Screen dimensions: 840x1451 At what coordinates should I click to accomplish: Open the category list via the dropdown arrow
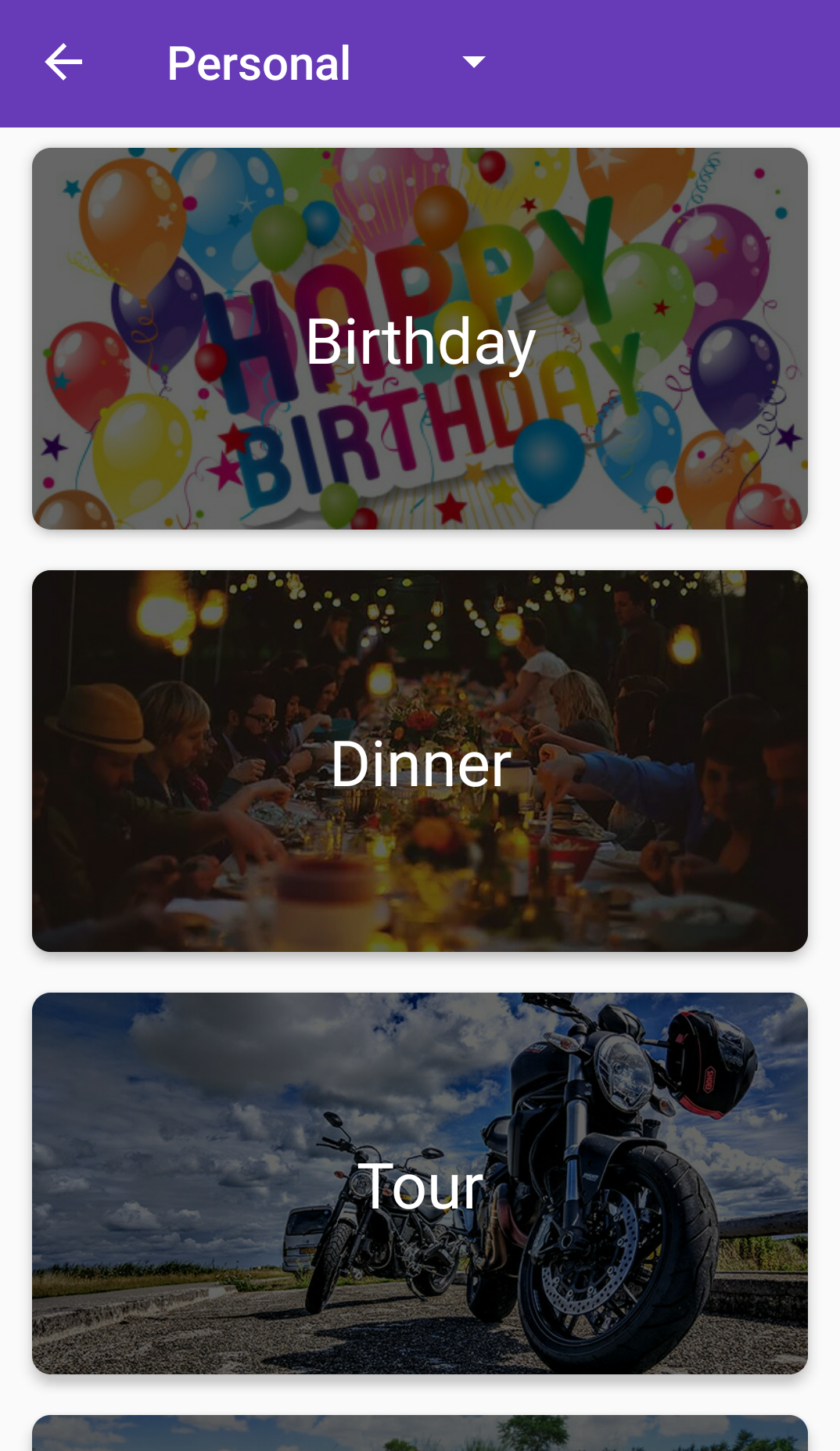pos(473,62)
